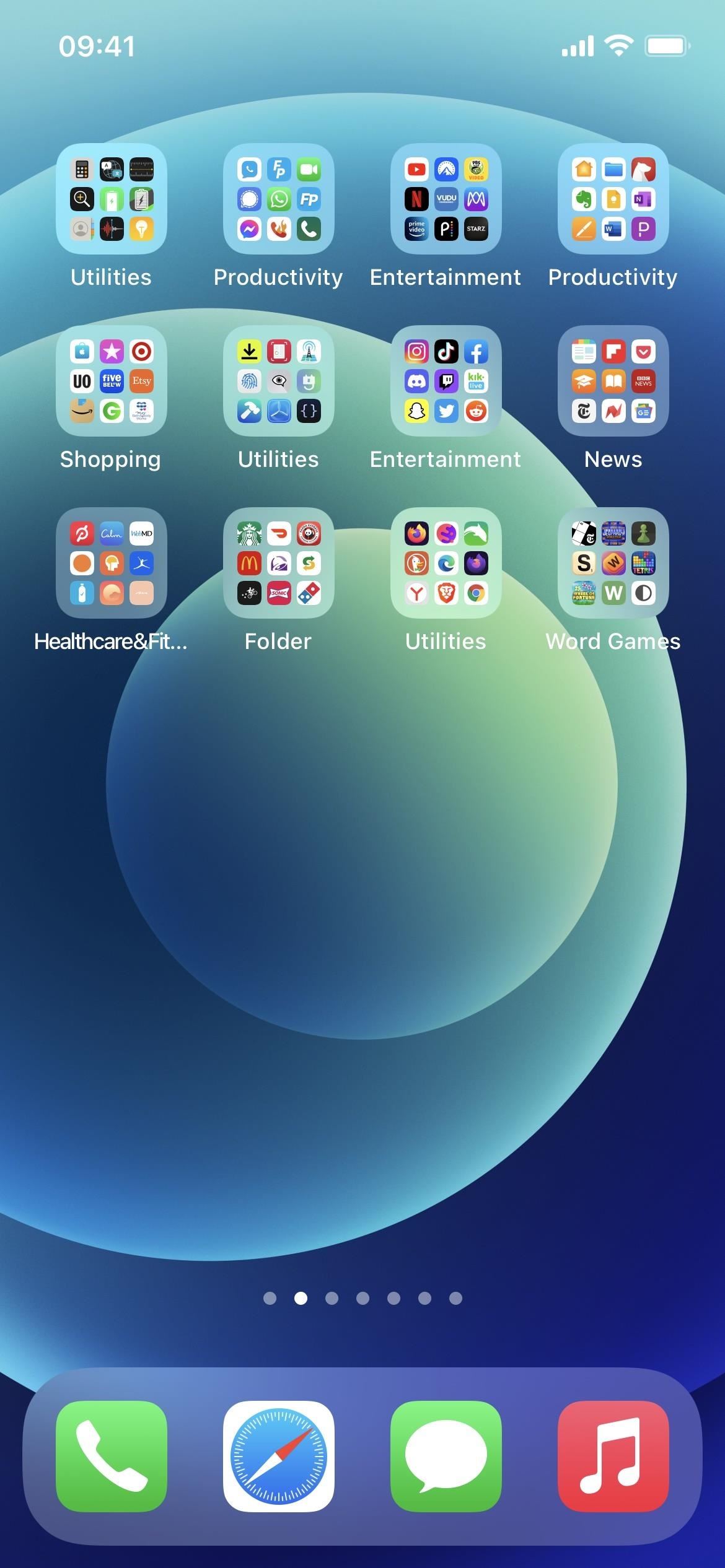This screenshot has width=725, height=1568.
Task: Open Messages from the dock
Action: tap(446, 1457)
